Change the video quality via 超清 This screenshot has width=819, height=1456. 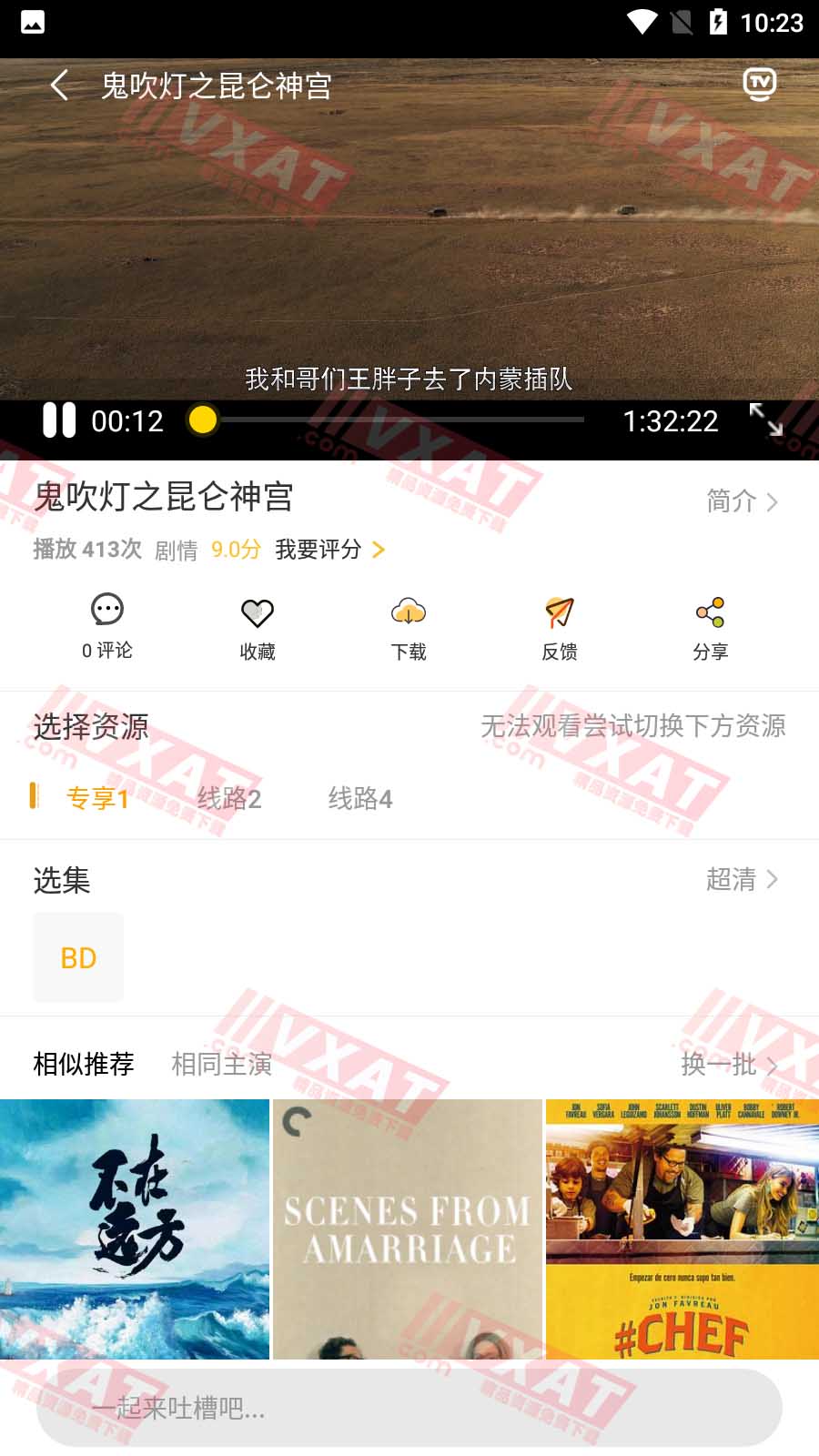(x=742, y=879)
